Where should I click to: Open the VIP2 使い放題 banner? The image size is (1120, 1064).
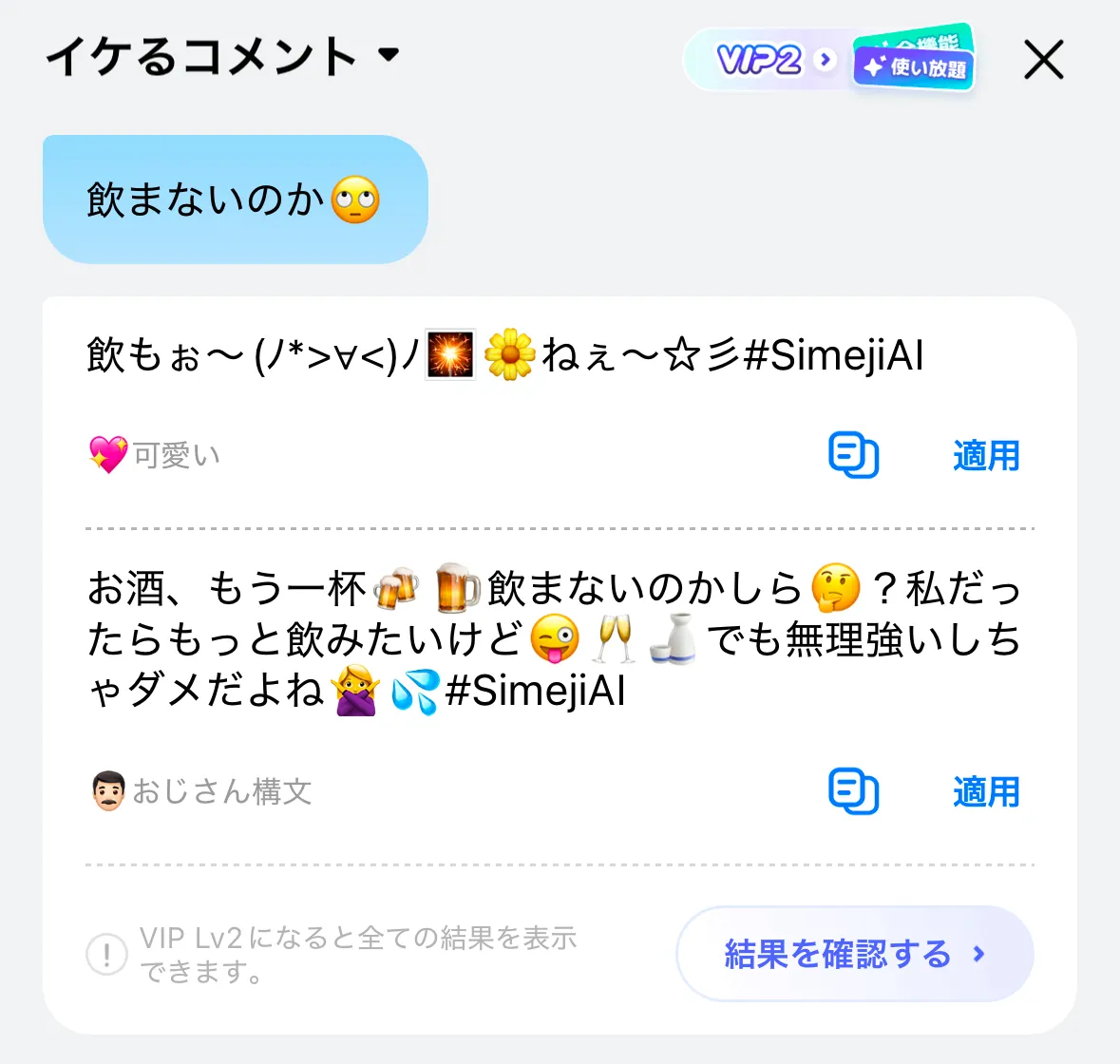(829, 59)
